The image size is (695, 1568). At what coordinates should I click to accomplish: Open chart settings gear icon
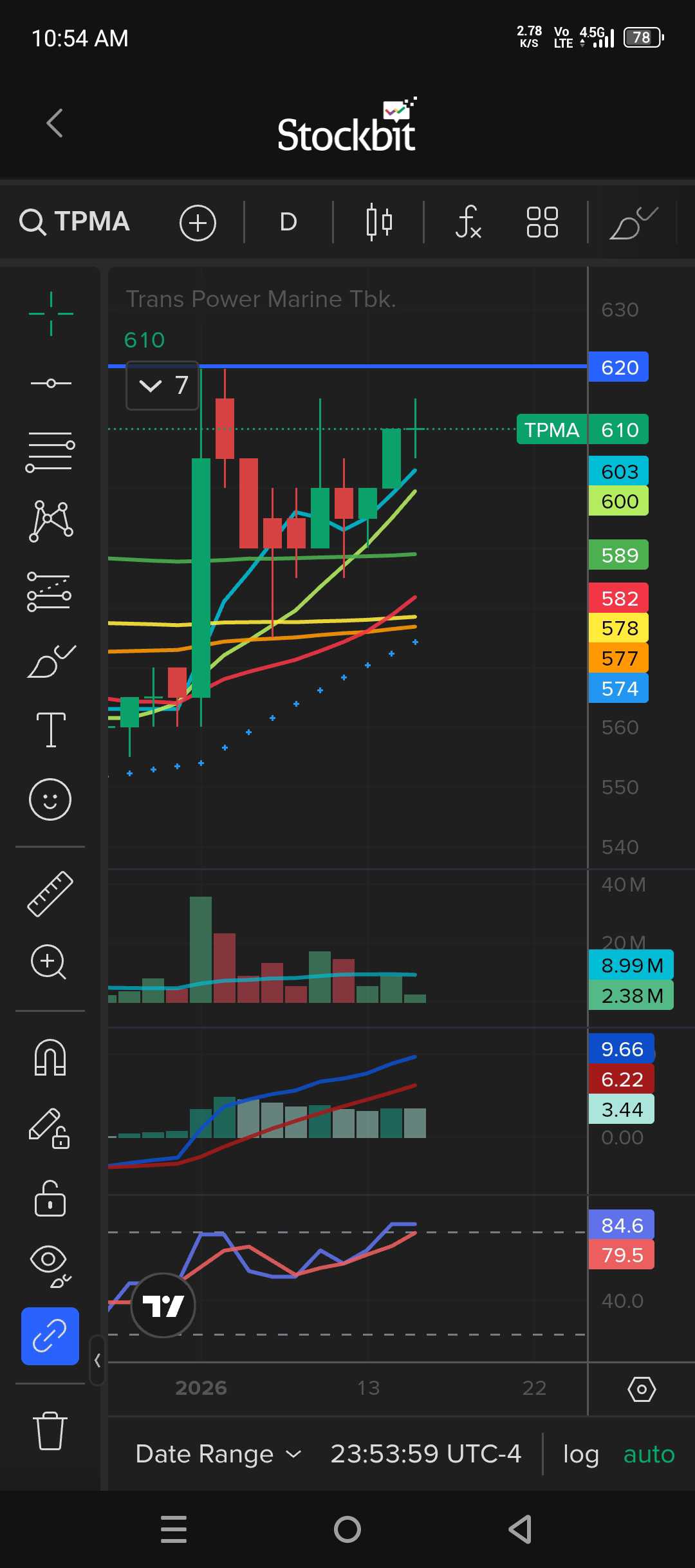641,1389
